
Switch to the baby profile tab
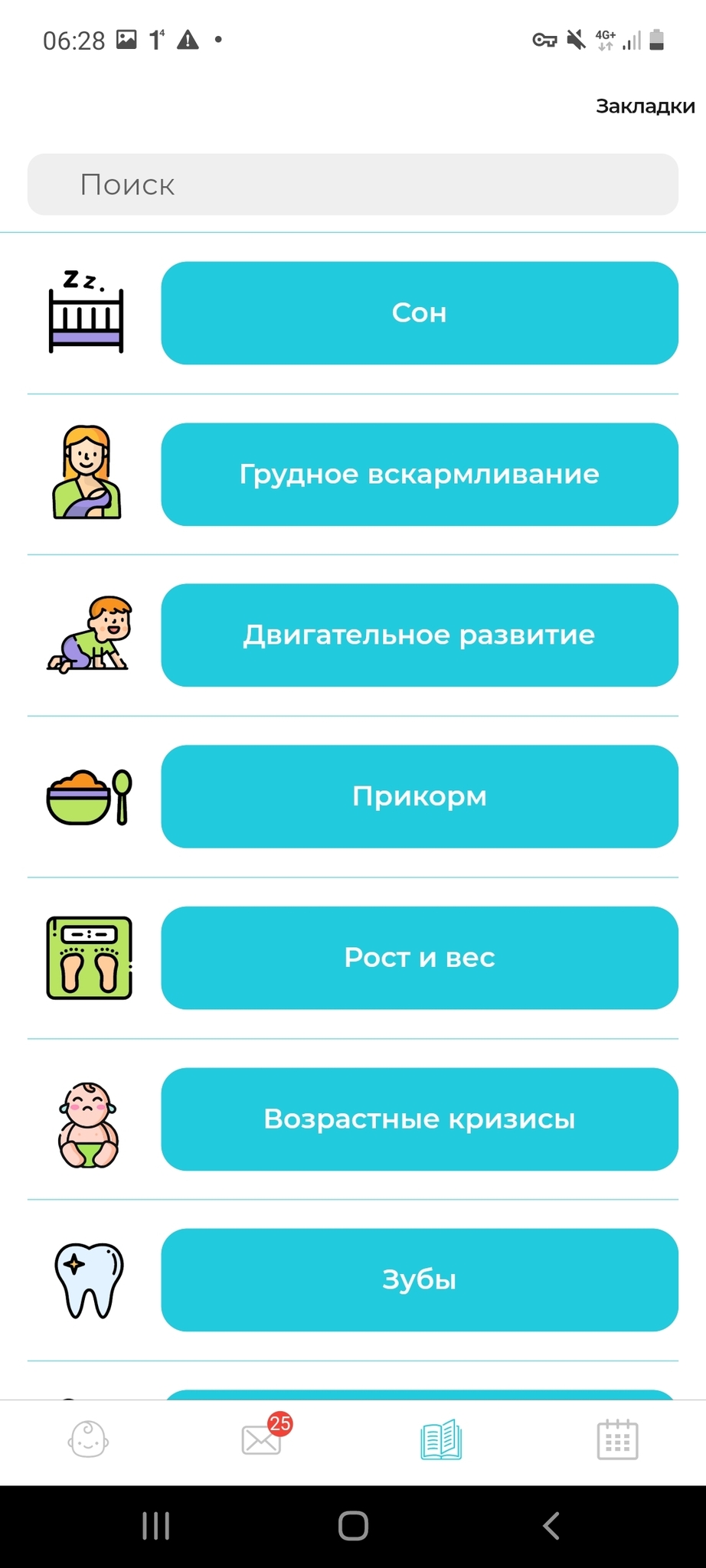point(88,1440)
